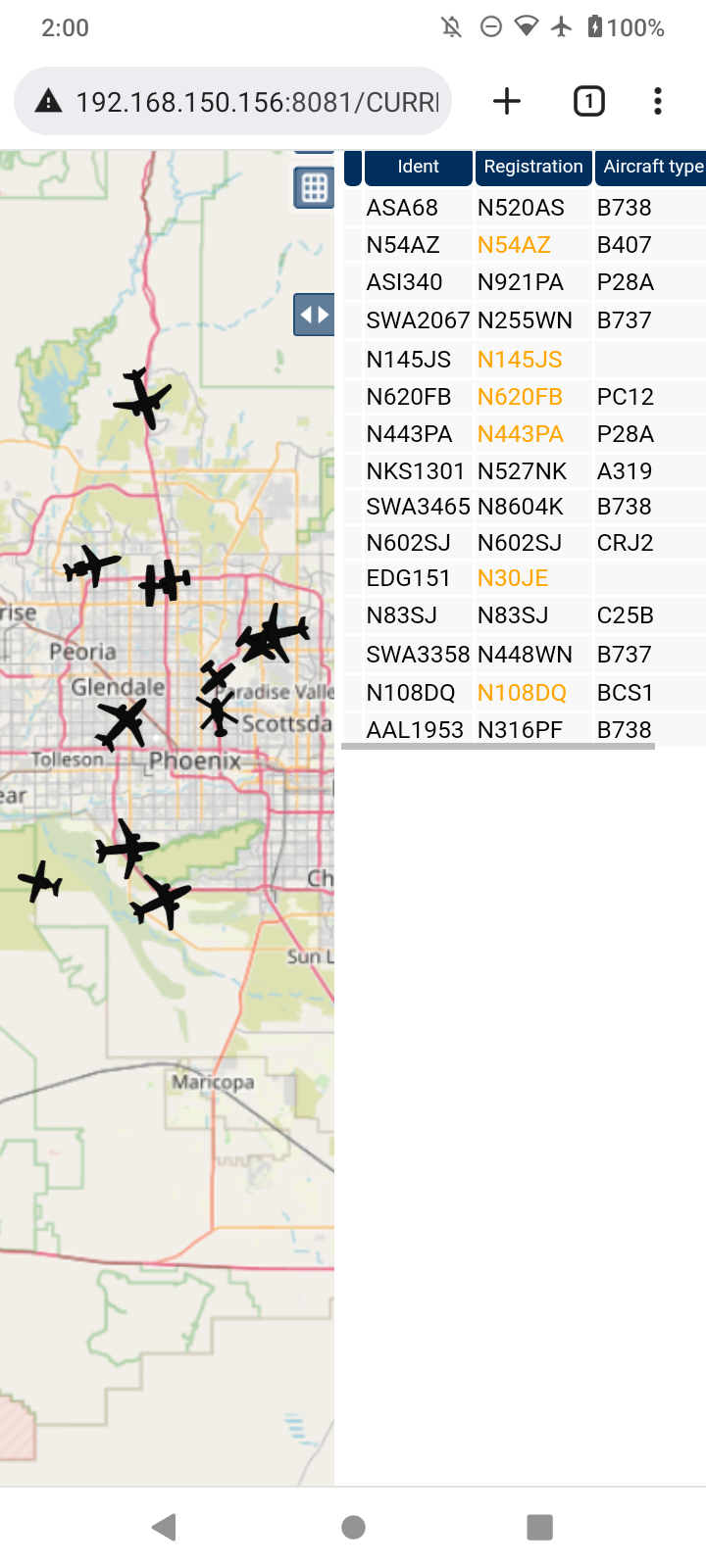706x1568 pixels.
Task: Sort the table by Registration column
Action: coord(533,167)
